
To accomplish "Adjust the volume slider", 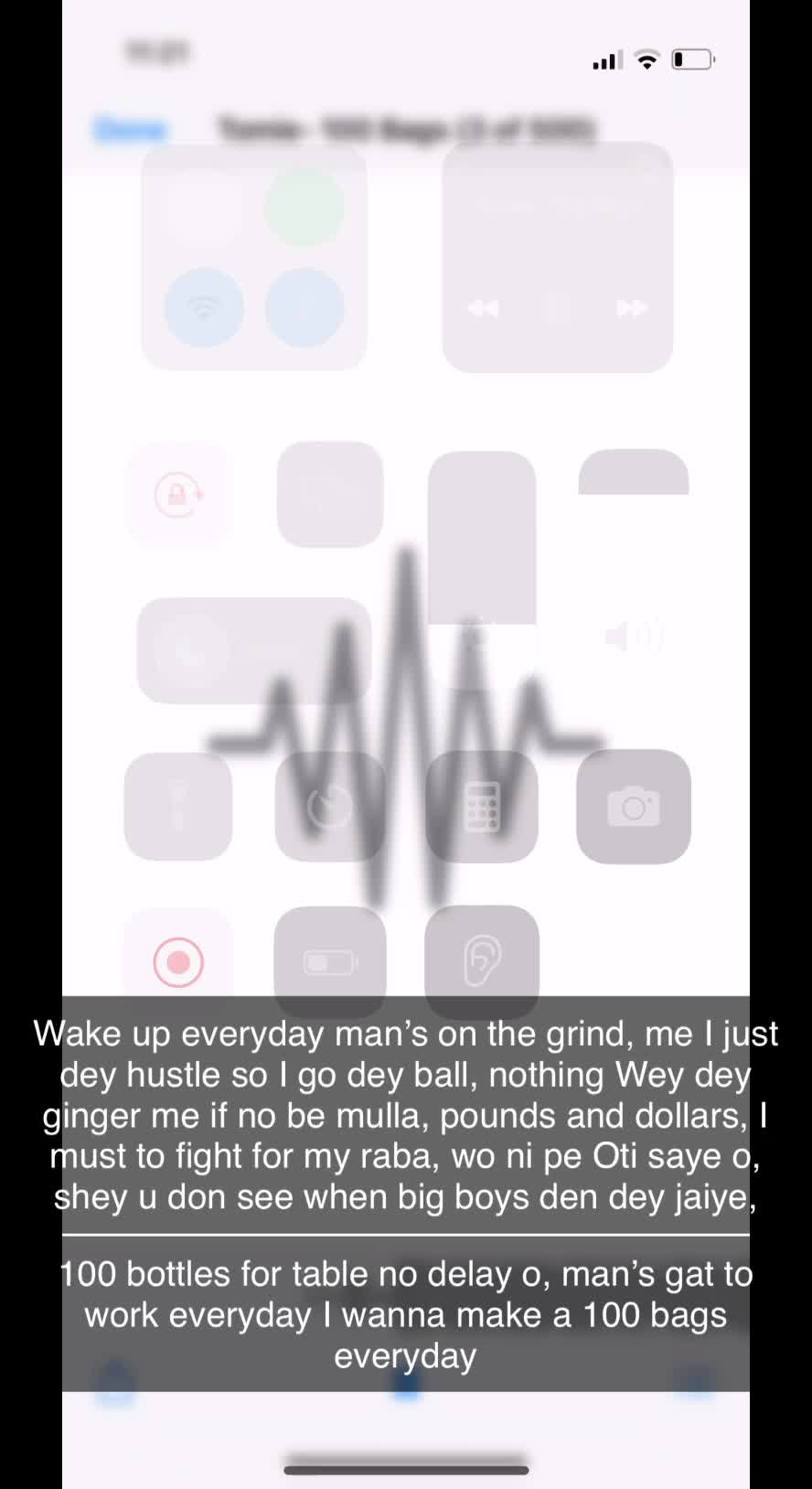I will [x=633, y=567].
